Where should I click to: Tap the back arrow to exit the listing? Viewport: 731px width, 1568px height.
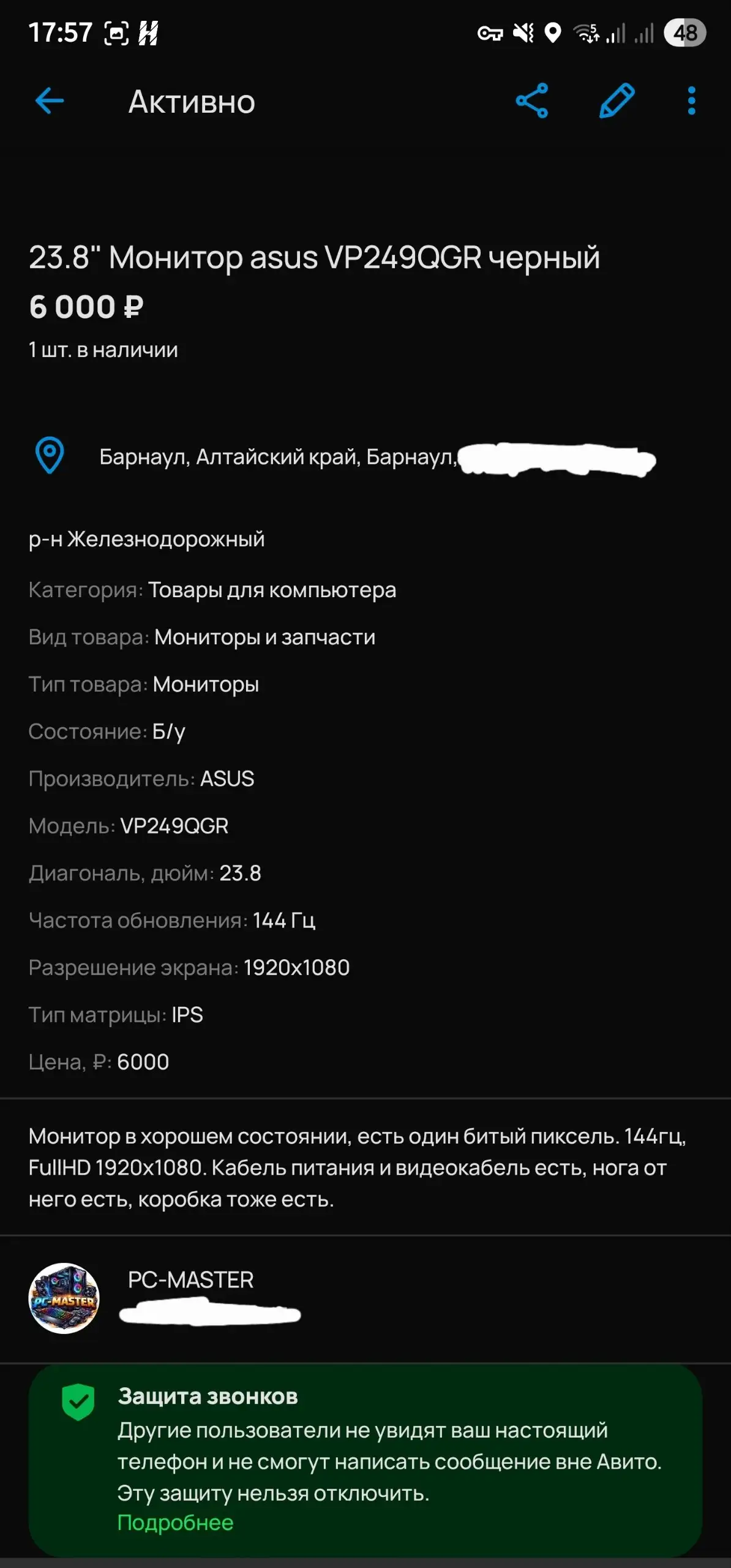(50, 102)
